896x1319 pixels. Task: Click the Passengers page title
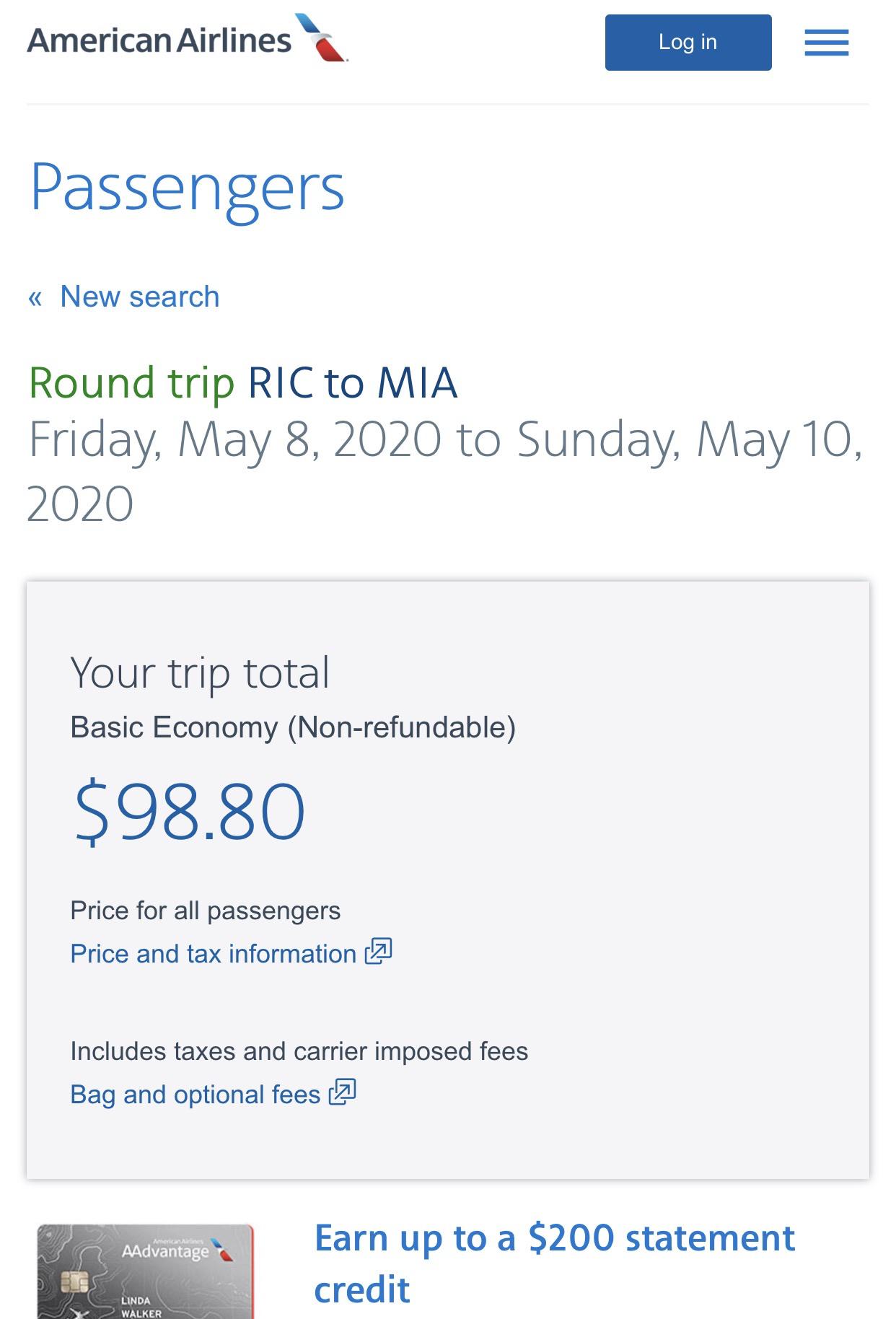pos(187,189)
